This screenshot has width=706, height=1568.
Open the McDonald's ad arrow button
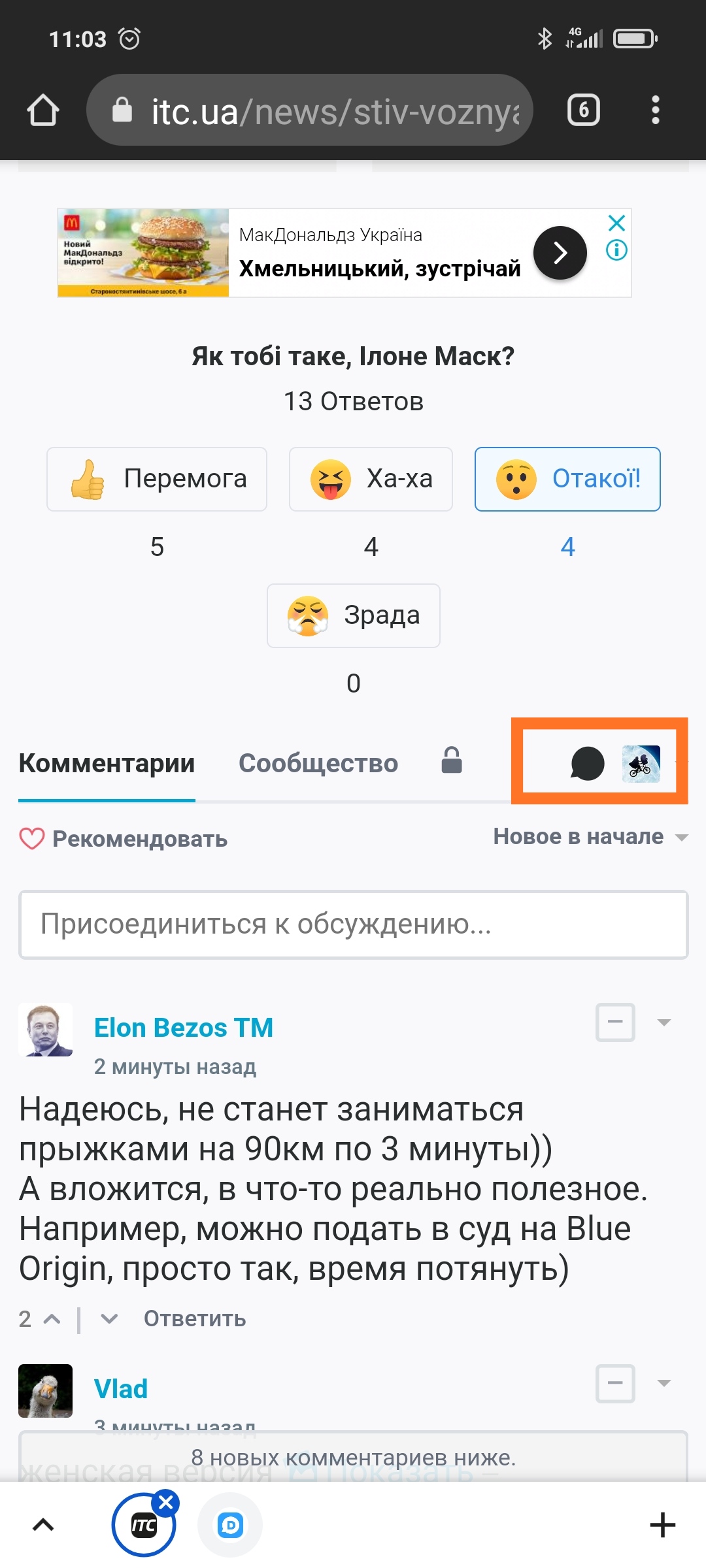pyautogui.click(x=560, y=253)
